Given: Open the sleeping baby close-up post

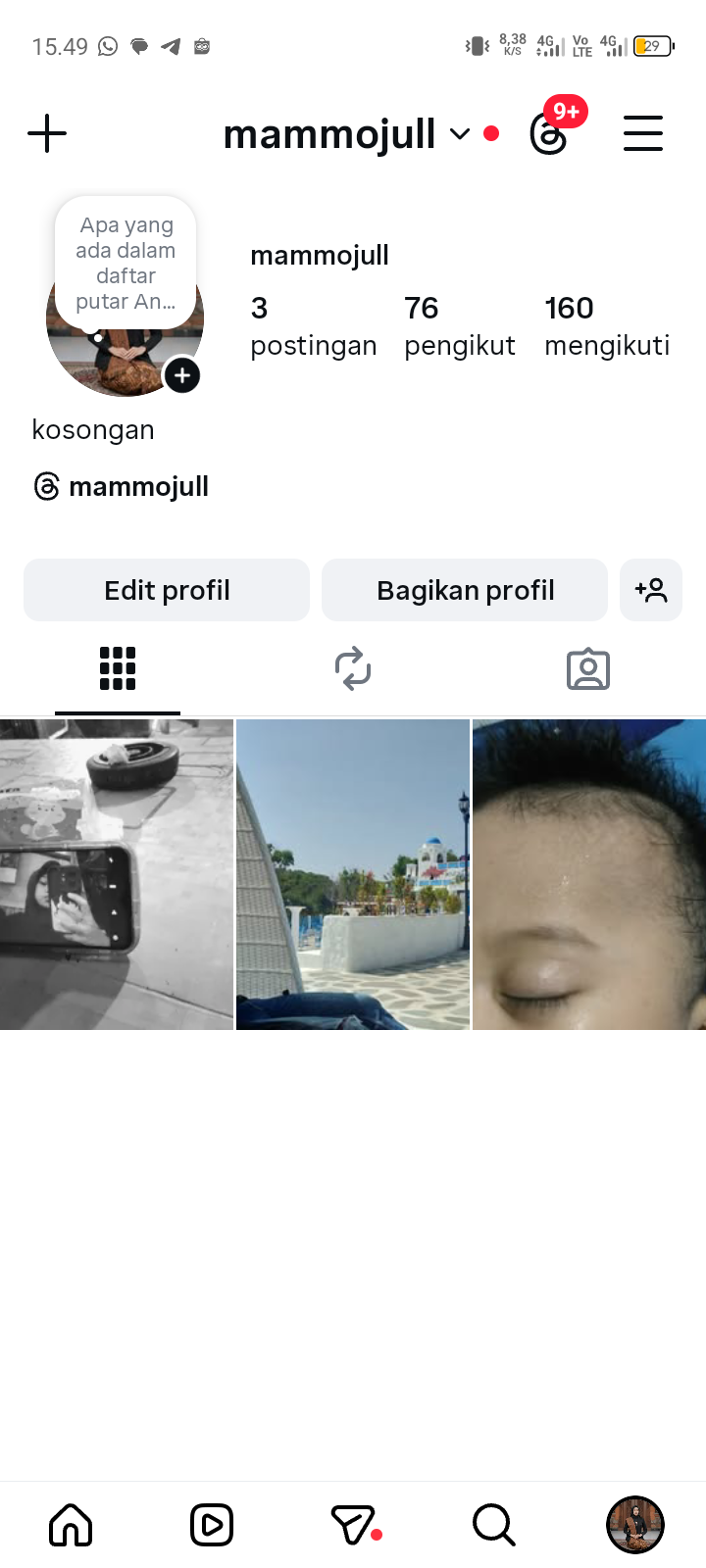Looking at the screenshot, I should (x=589, y=874).
